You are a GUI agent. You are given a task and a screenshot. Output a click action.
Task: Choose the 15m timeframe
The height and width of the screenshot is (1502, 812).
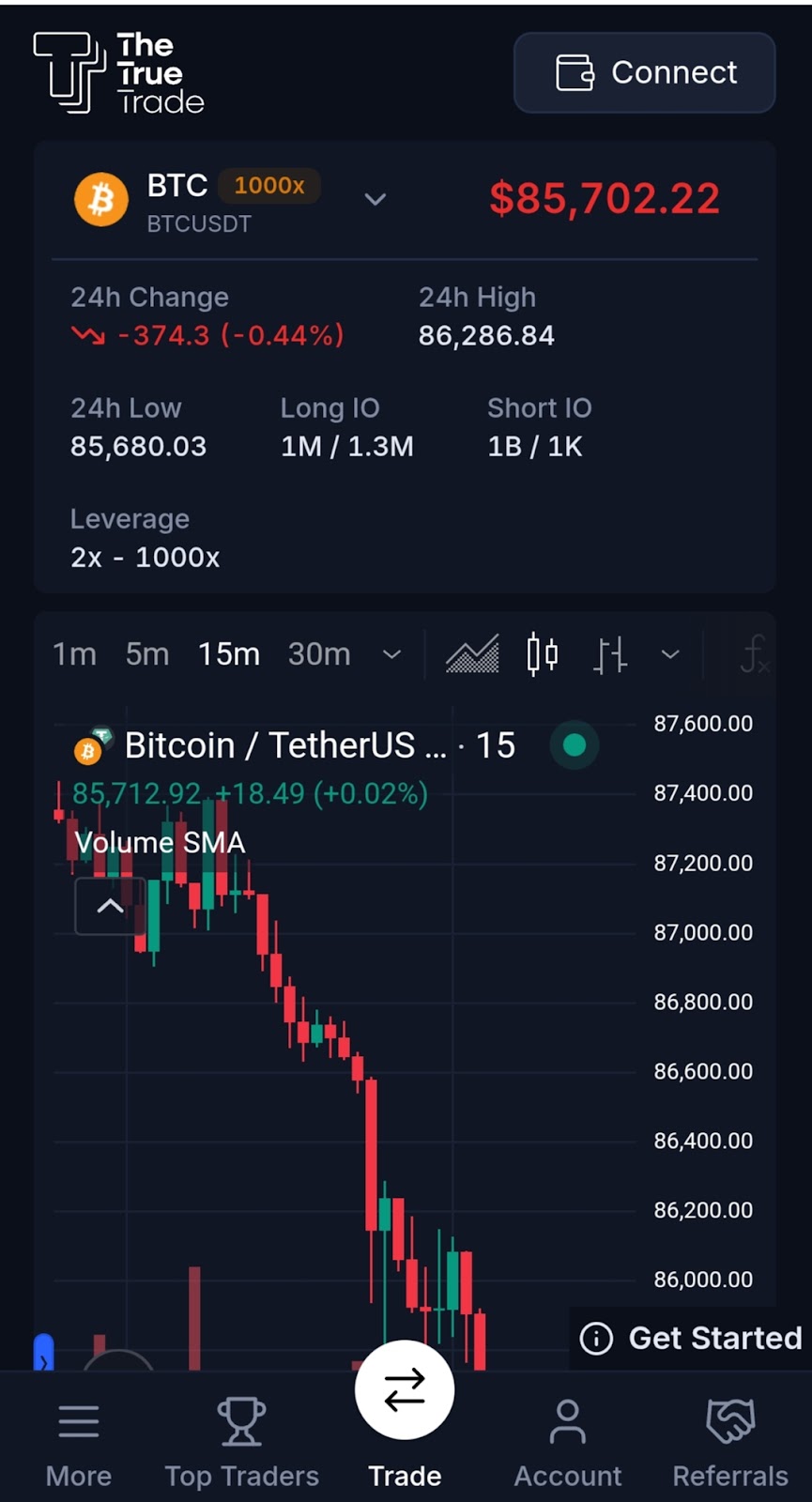tap(228, 653)
